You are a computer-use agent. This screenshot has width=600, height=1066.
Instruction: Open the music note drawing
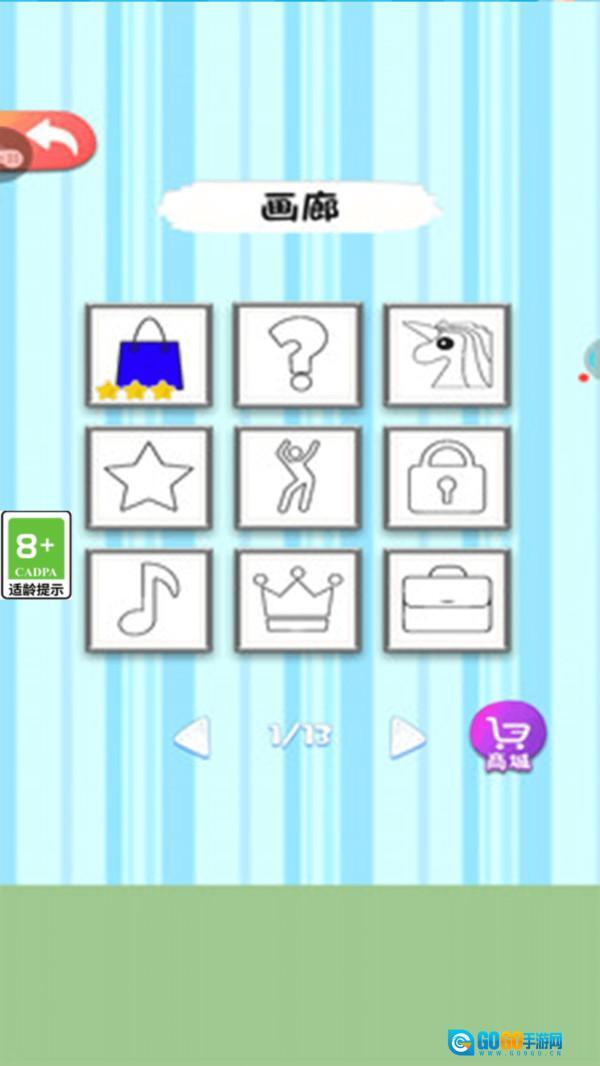tap(149, 601)
